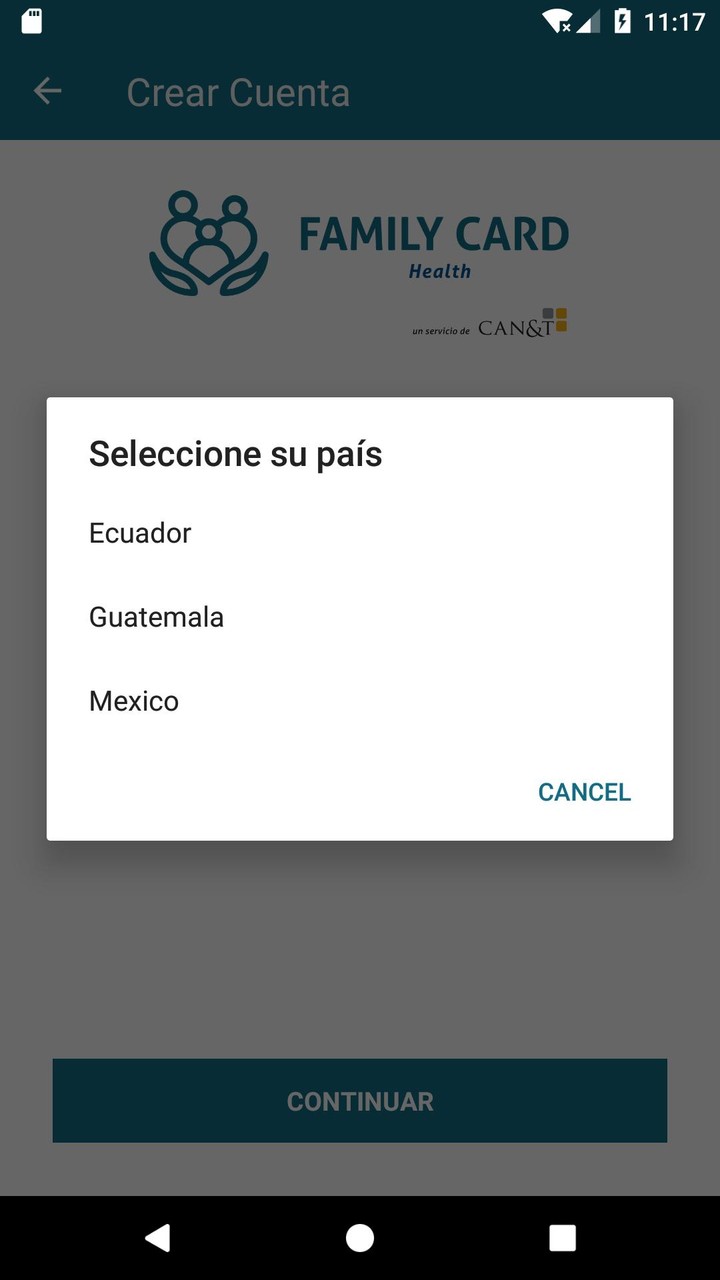
Task: Click the back arrow on Crear Cuenta screen
Action: [47, 91]
